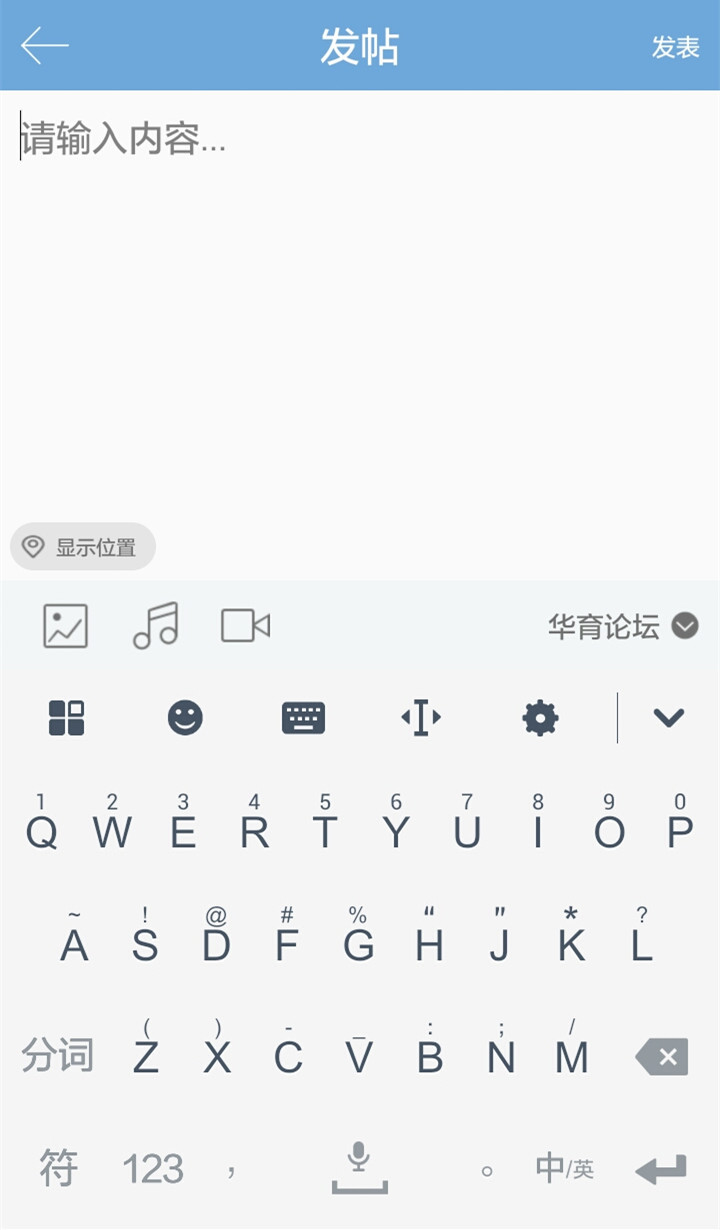Viewport: 720px width, 1230px height.
Task: Go back with the arrow
Action: [x=44, y=45]
